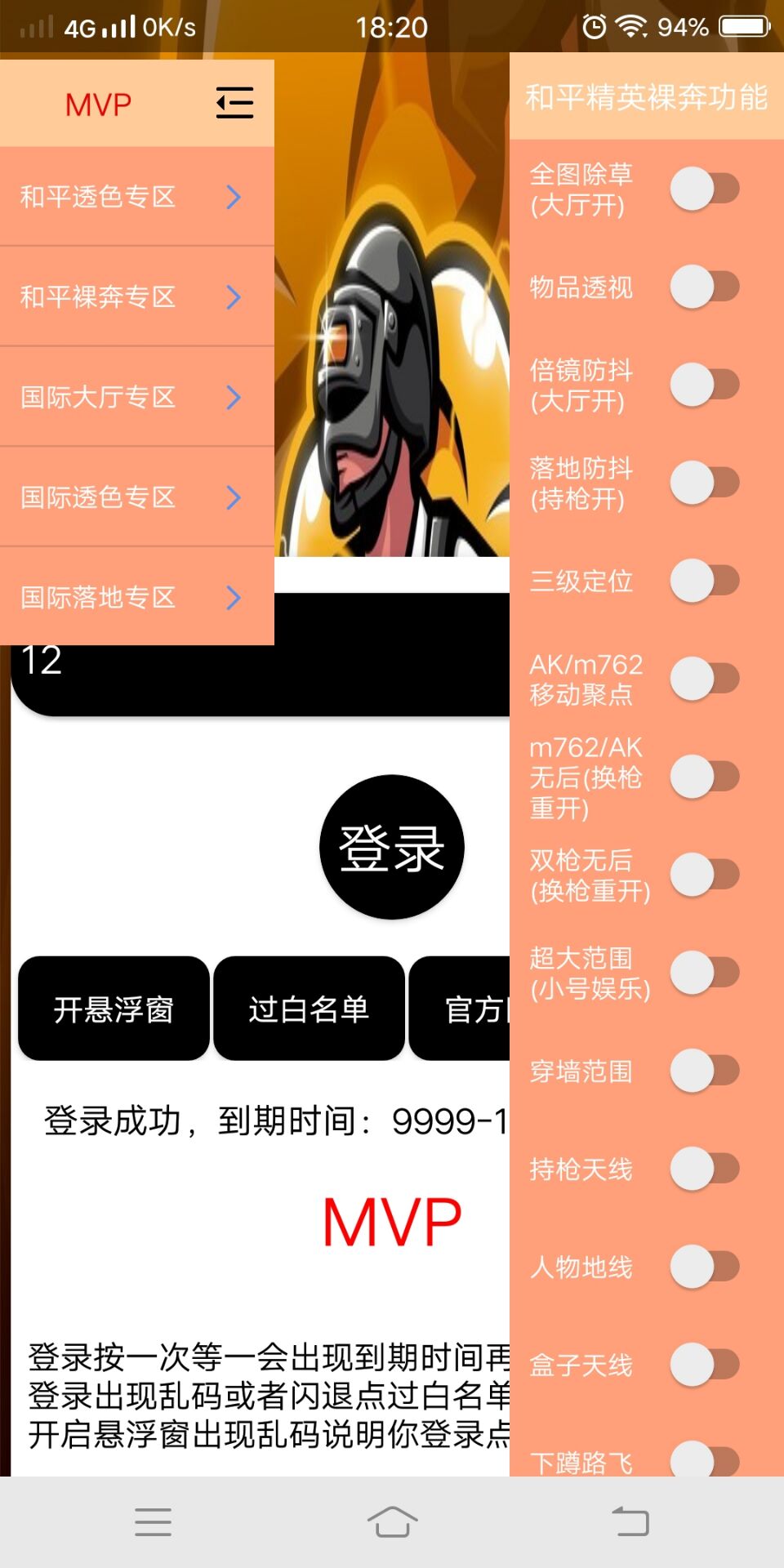Open 和平裸奔专区 menu row
This screenshot has width=784, height=1568.
point(136,296)
